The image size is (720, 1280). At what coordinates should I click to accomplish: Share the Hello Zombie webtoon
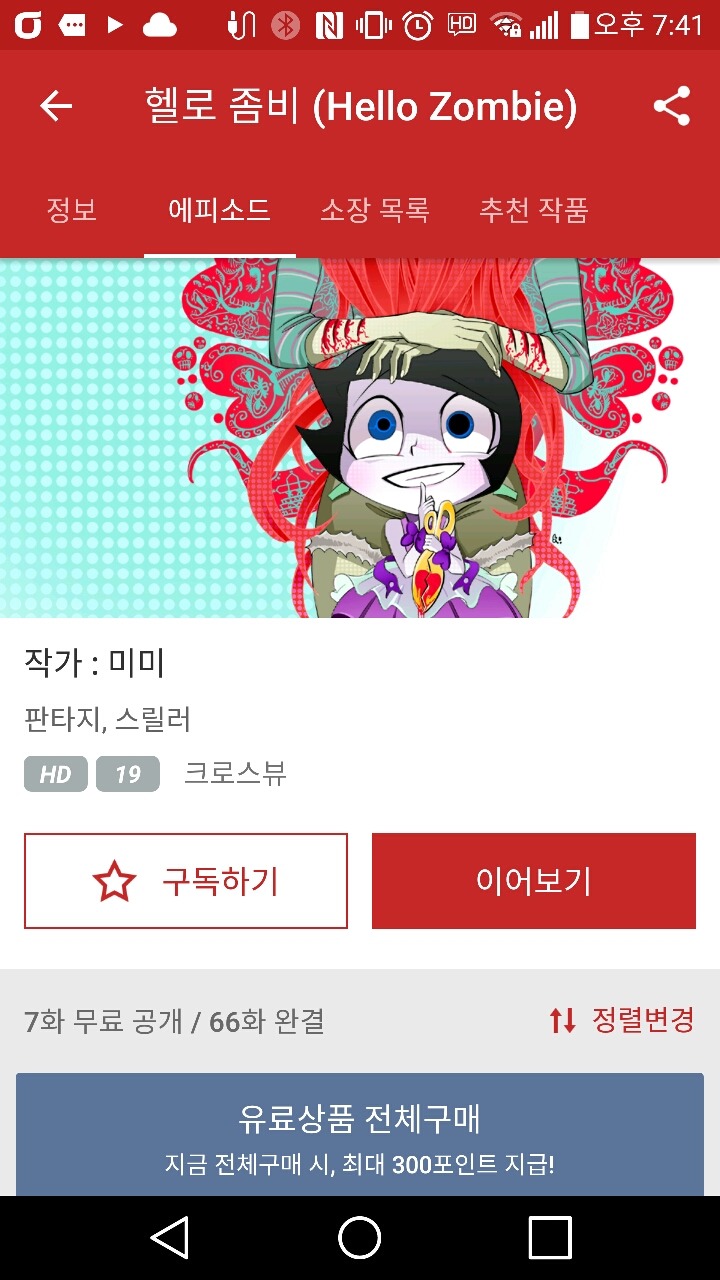point(672,106)
